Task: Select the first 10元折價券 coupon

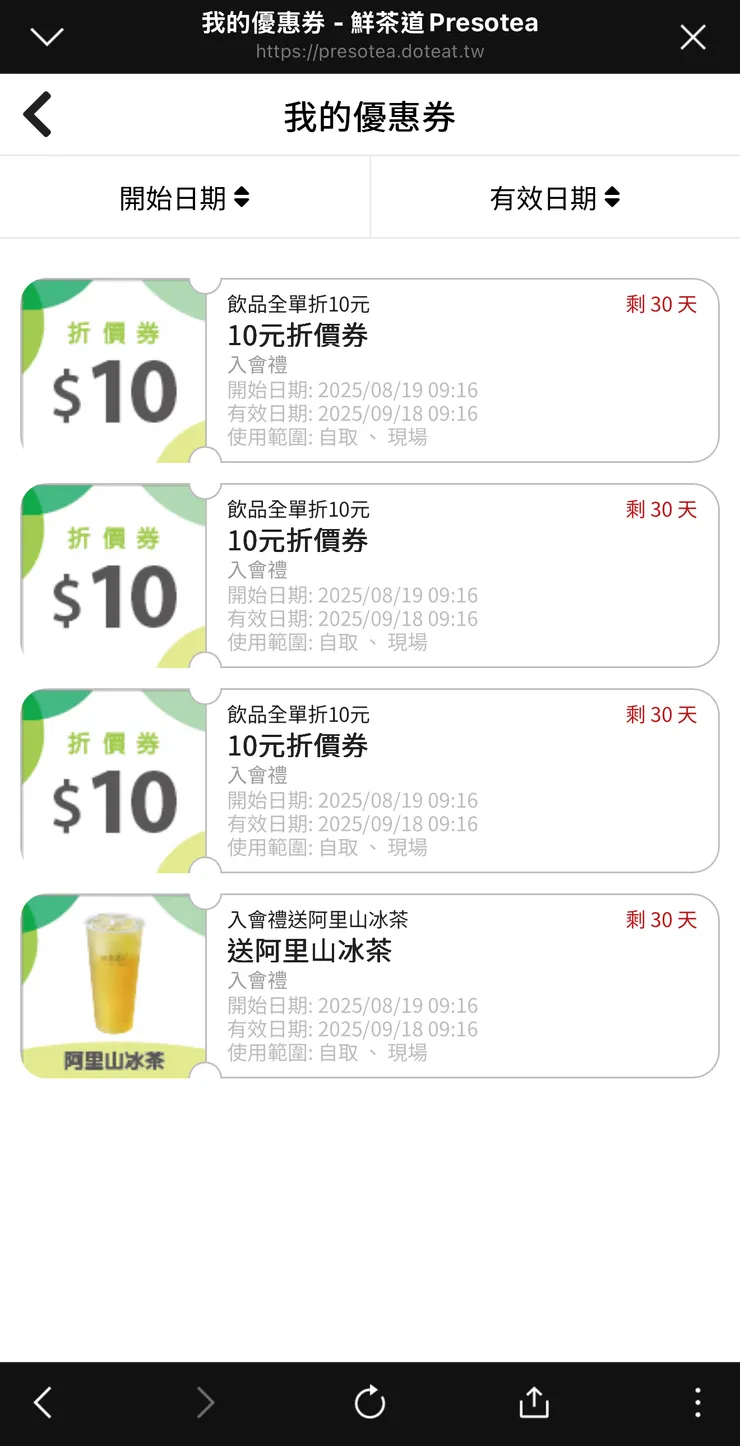Action: coord(370,370)
